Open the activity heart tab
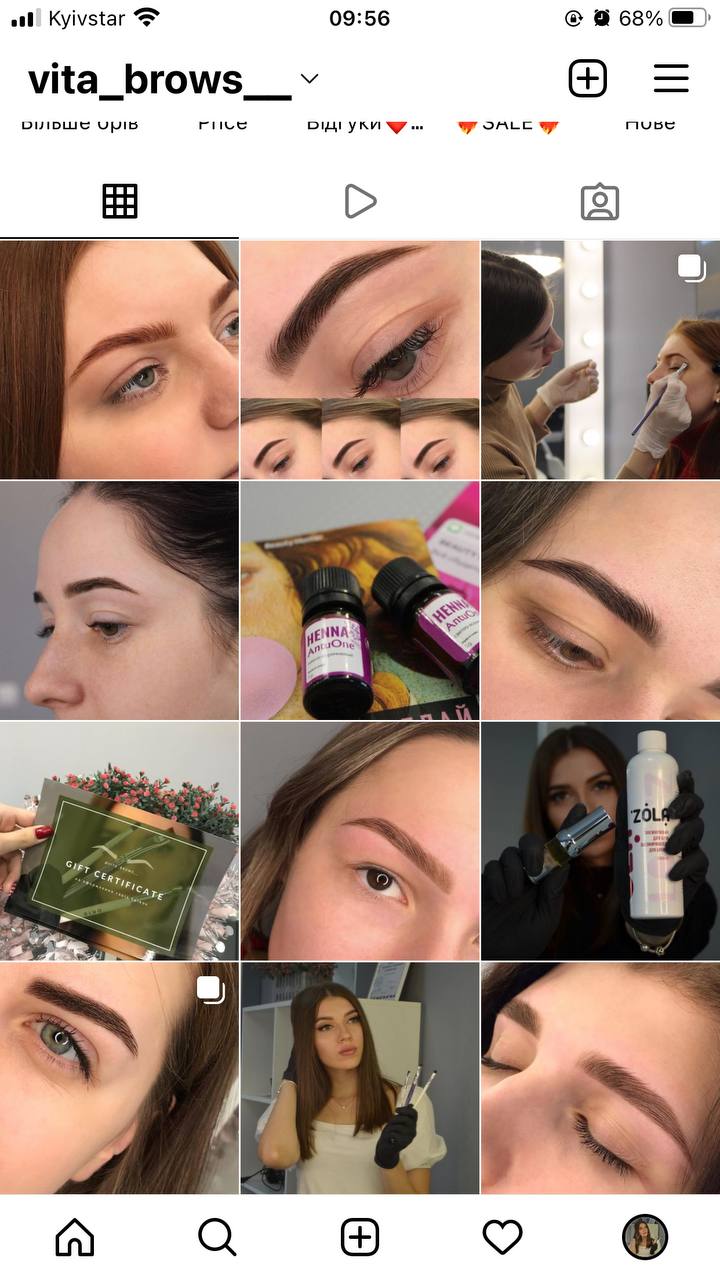The height and width of the screenshot is (1280, 720). (x=503, y=1238)
